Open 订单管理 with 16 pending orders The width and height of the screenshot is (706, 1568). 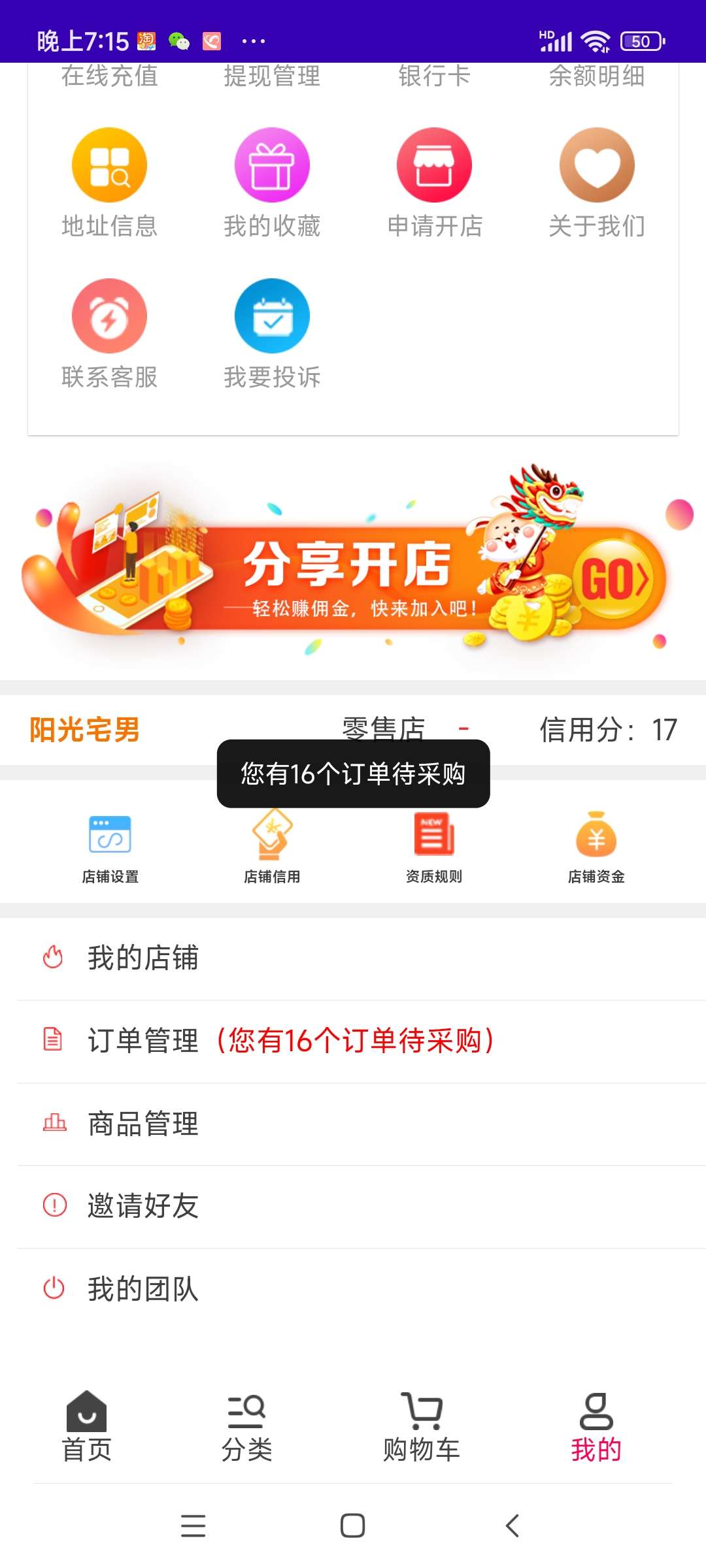click(x=353, y=1040)
